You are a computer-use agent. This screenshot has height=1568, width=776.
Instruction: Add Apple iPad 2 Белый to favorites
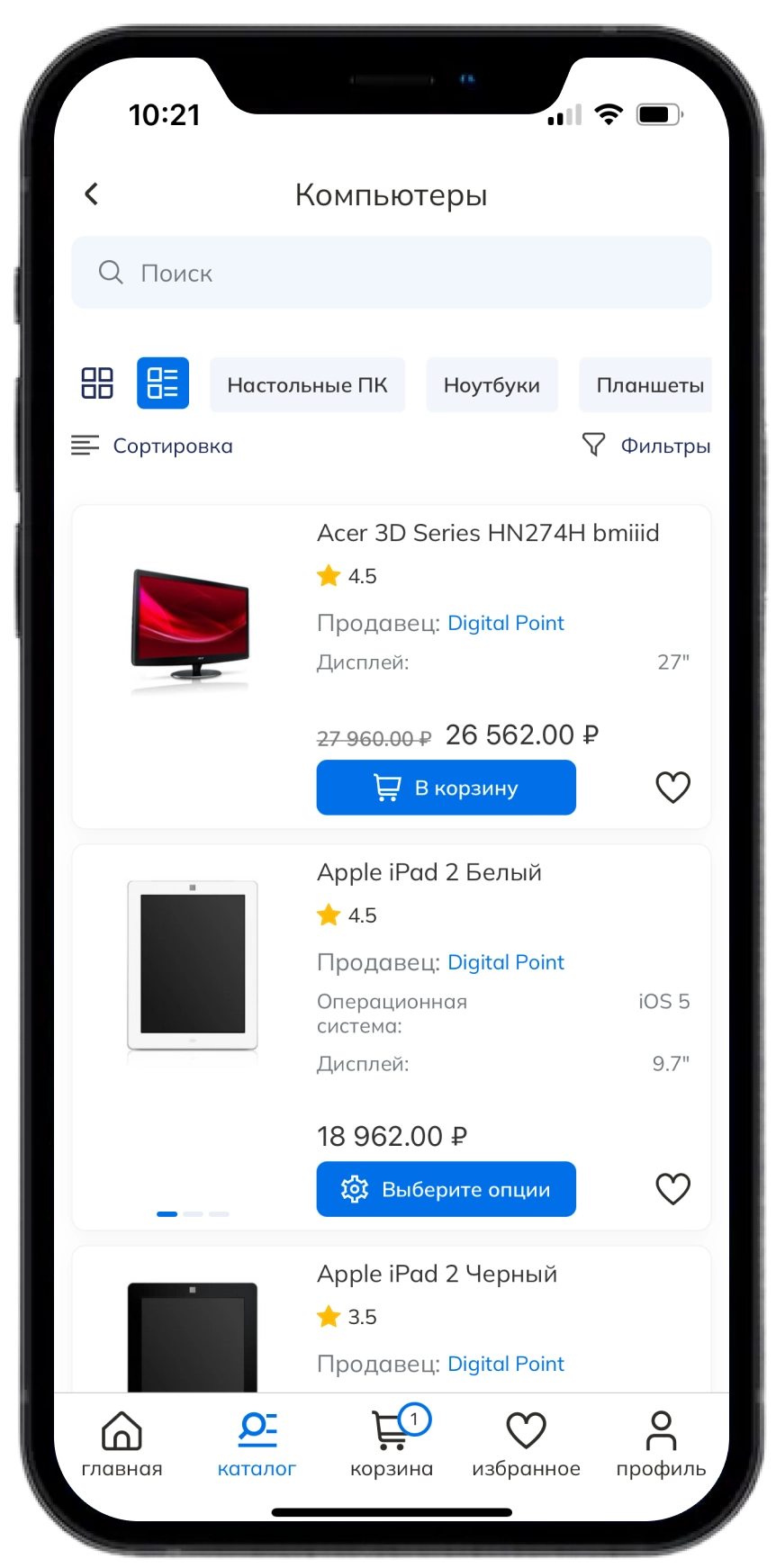click(672, 1189)
